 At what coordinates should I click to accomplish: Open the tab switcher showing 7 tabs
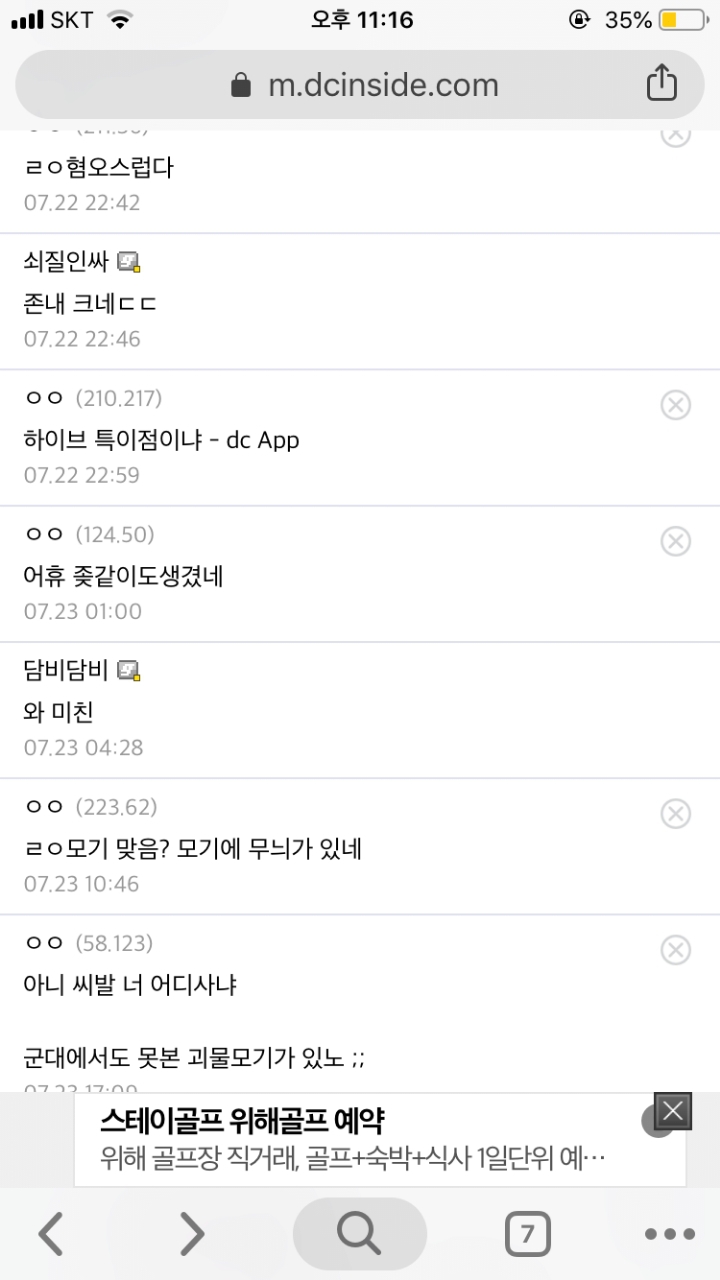(x=527, y=1234)
